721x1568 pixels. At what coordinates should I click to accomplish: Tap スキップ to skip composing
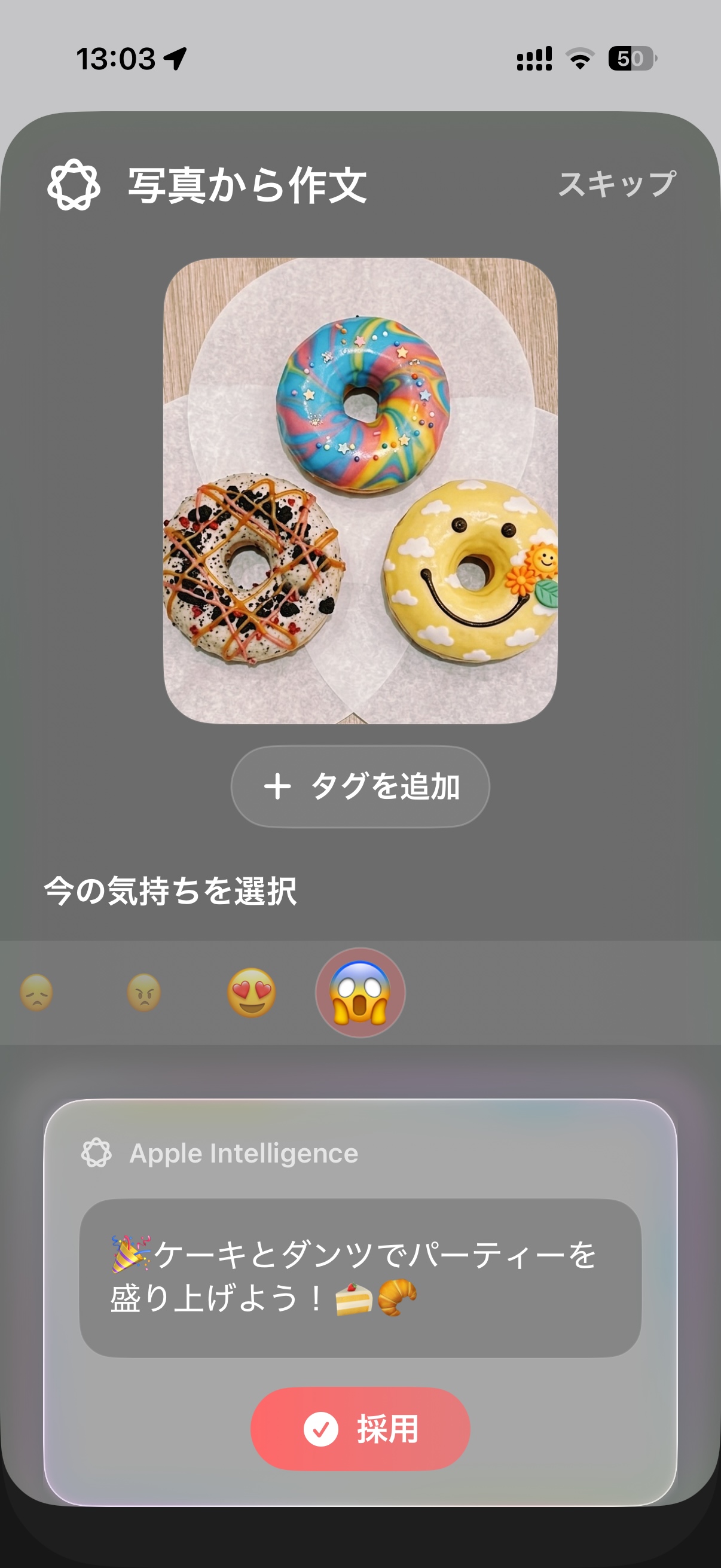616,184
